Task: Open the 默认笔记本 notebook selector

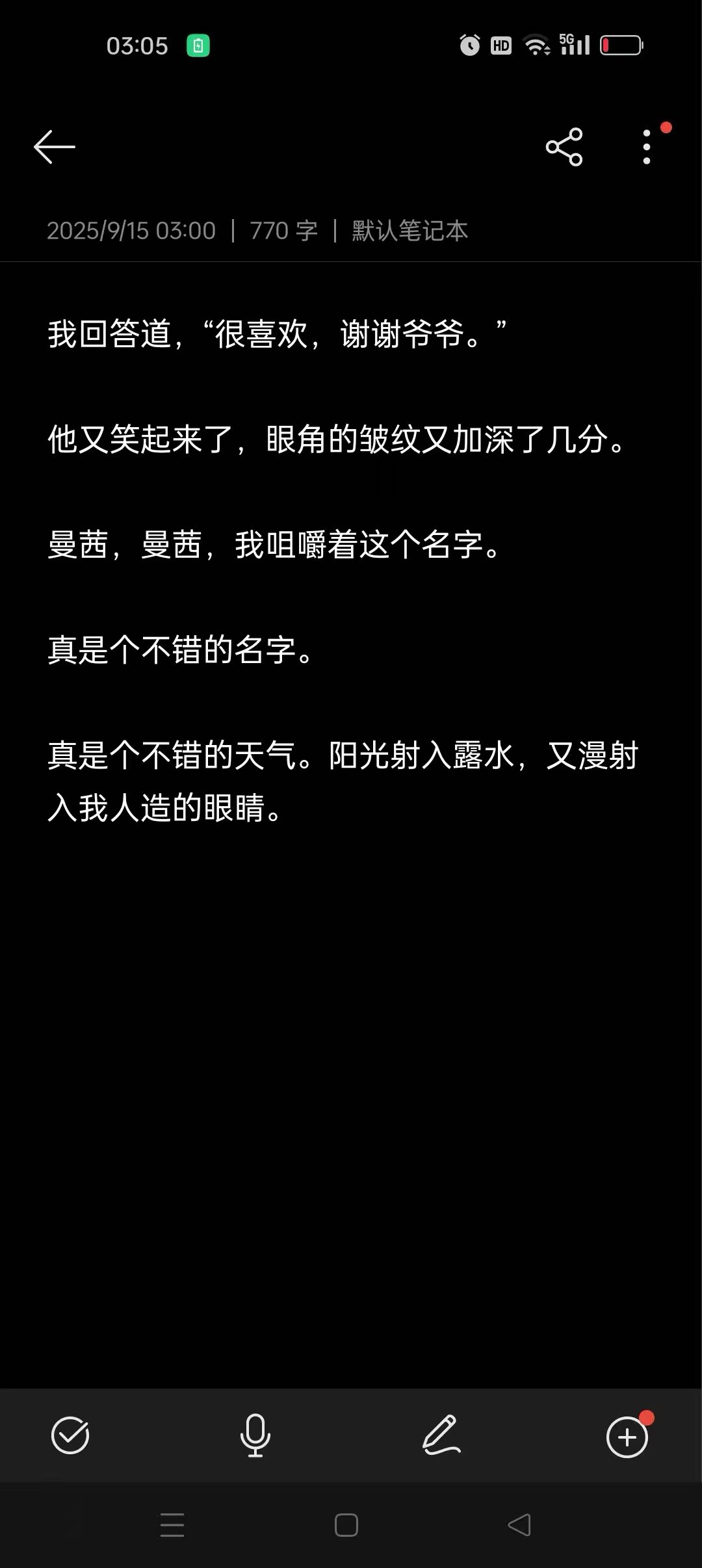Action: coord(409,231)
